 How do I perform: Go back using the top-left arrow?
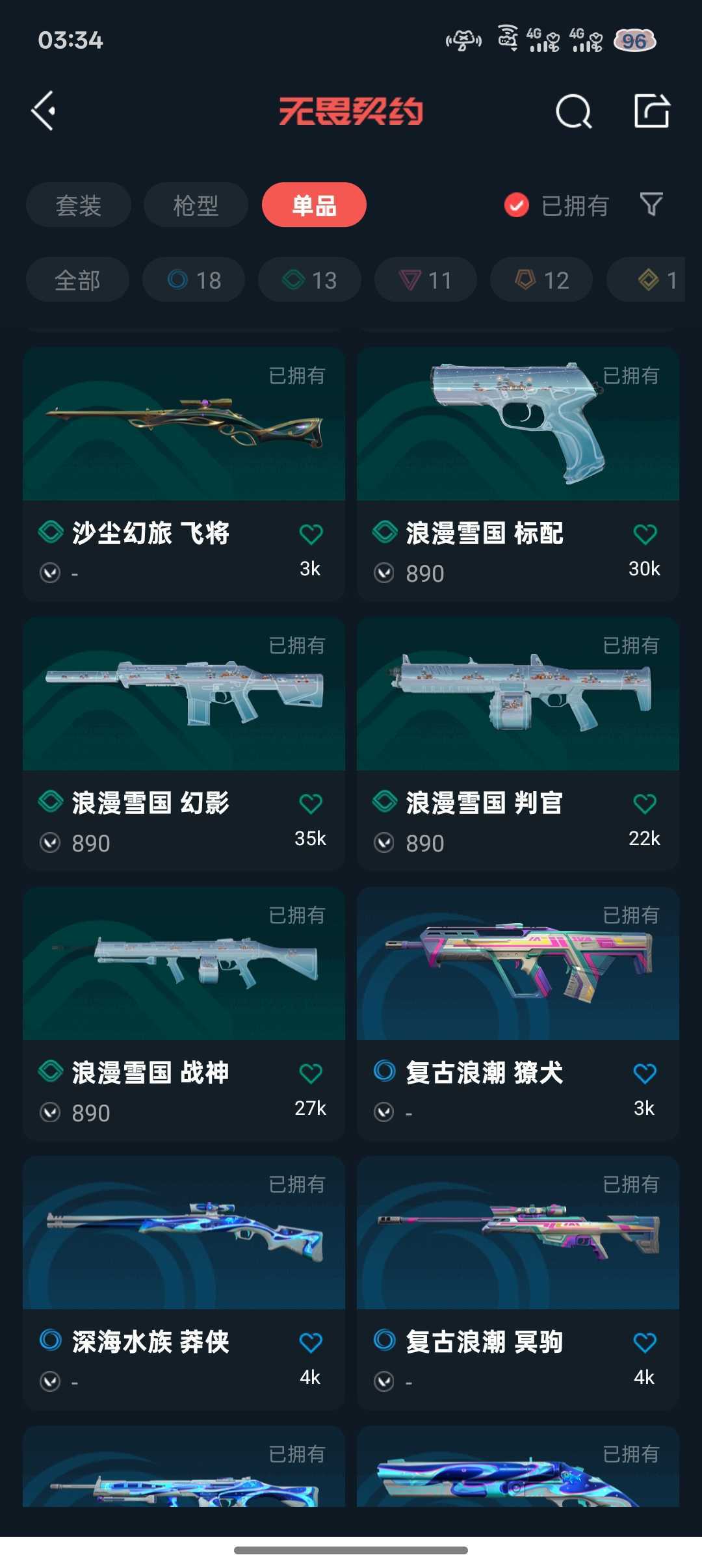pos(44,111)
